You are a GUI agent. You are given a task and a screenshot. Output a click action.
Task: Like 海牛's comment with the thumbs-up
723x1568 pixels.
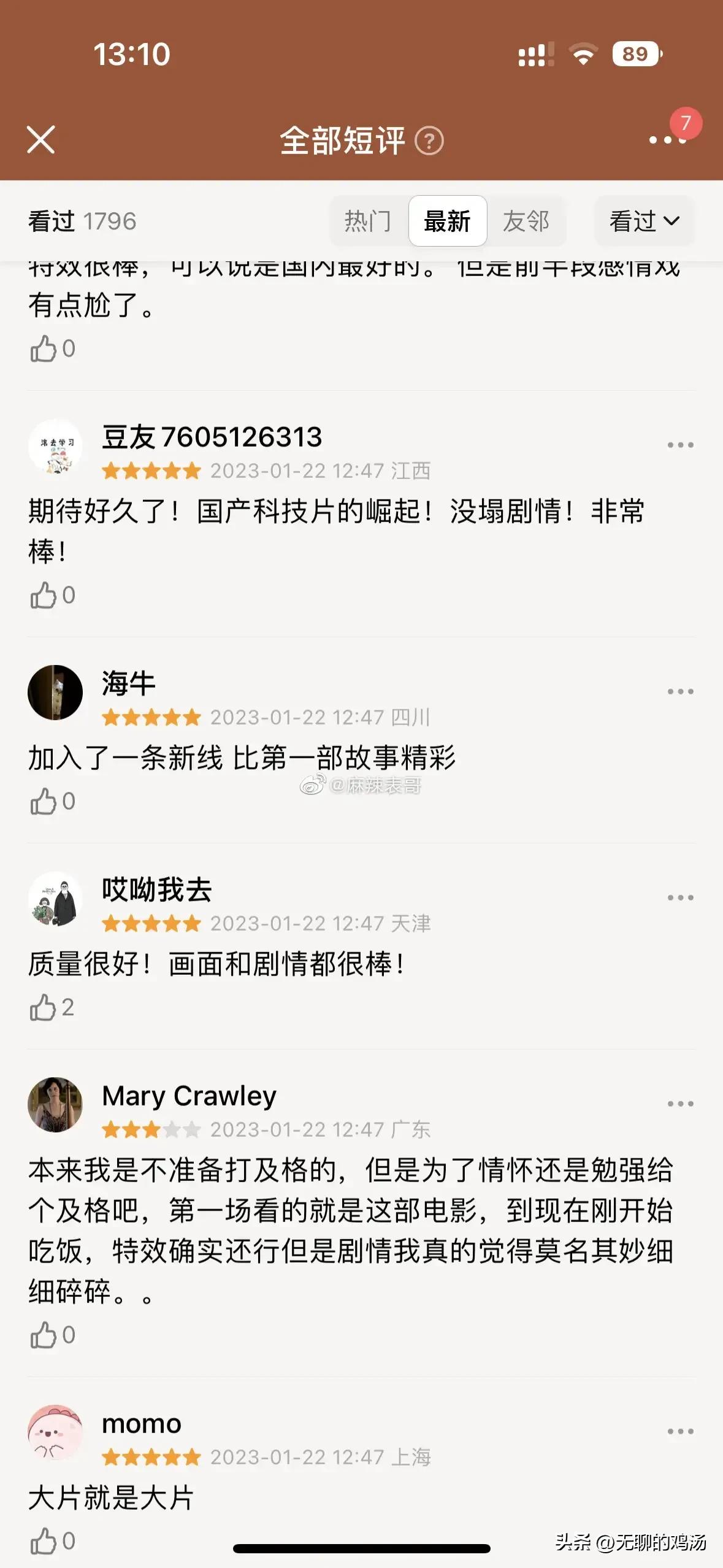coord(44,801)
